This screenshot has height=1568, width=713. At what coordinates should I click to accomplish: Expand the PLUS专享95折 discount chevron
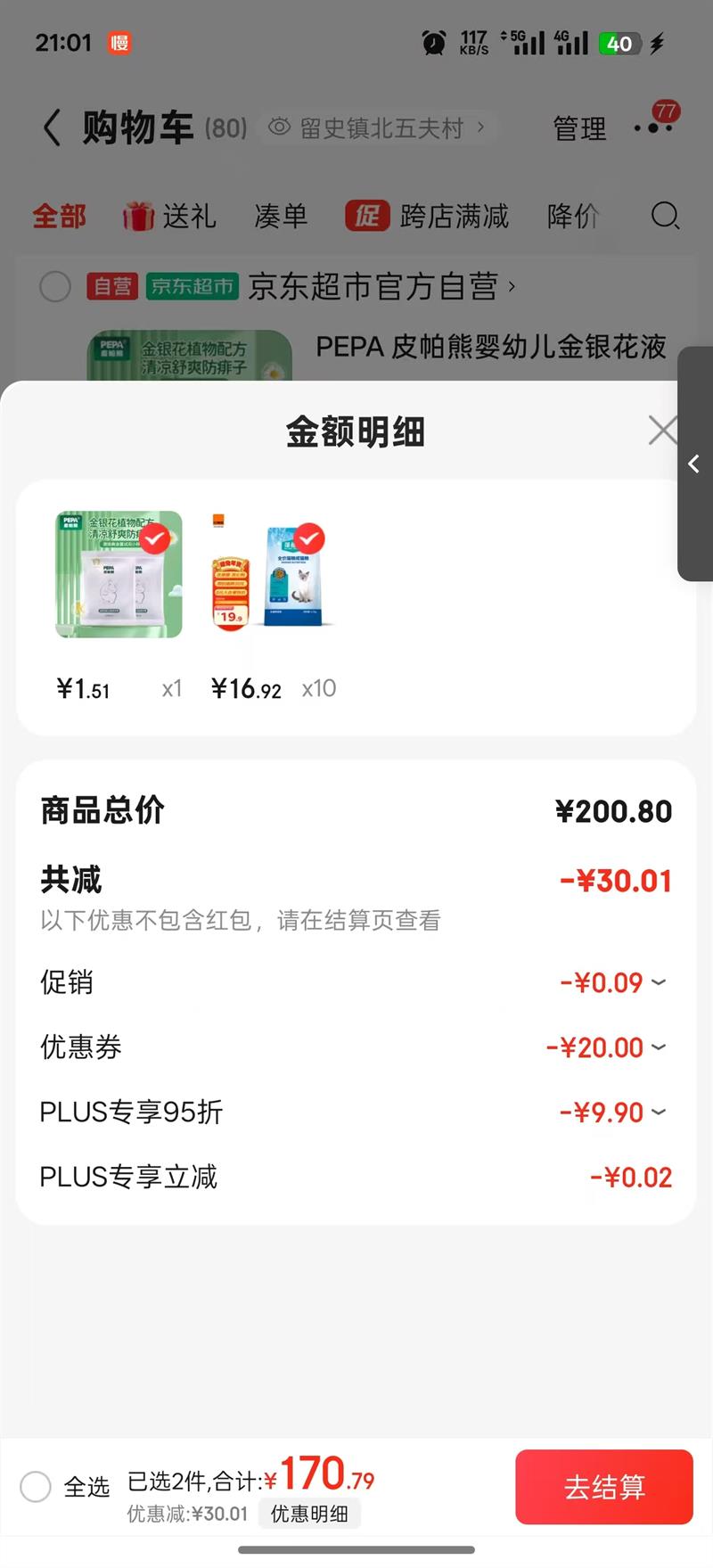[x=659, y=1112]
